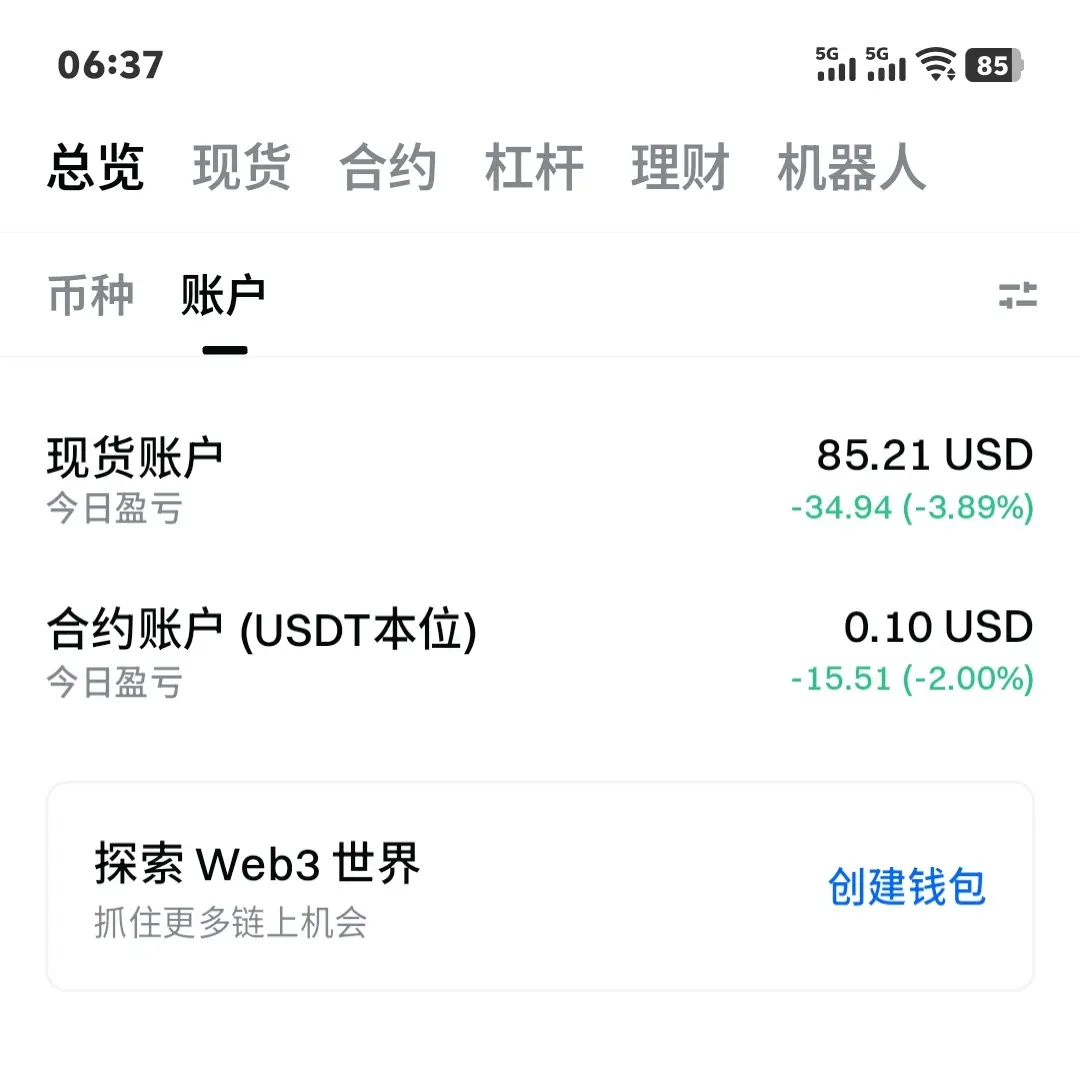Open the 合约账户 (USDT本位) row
1080x1090 pixels.
(540, 652)
